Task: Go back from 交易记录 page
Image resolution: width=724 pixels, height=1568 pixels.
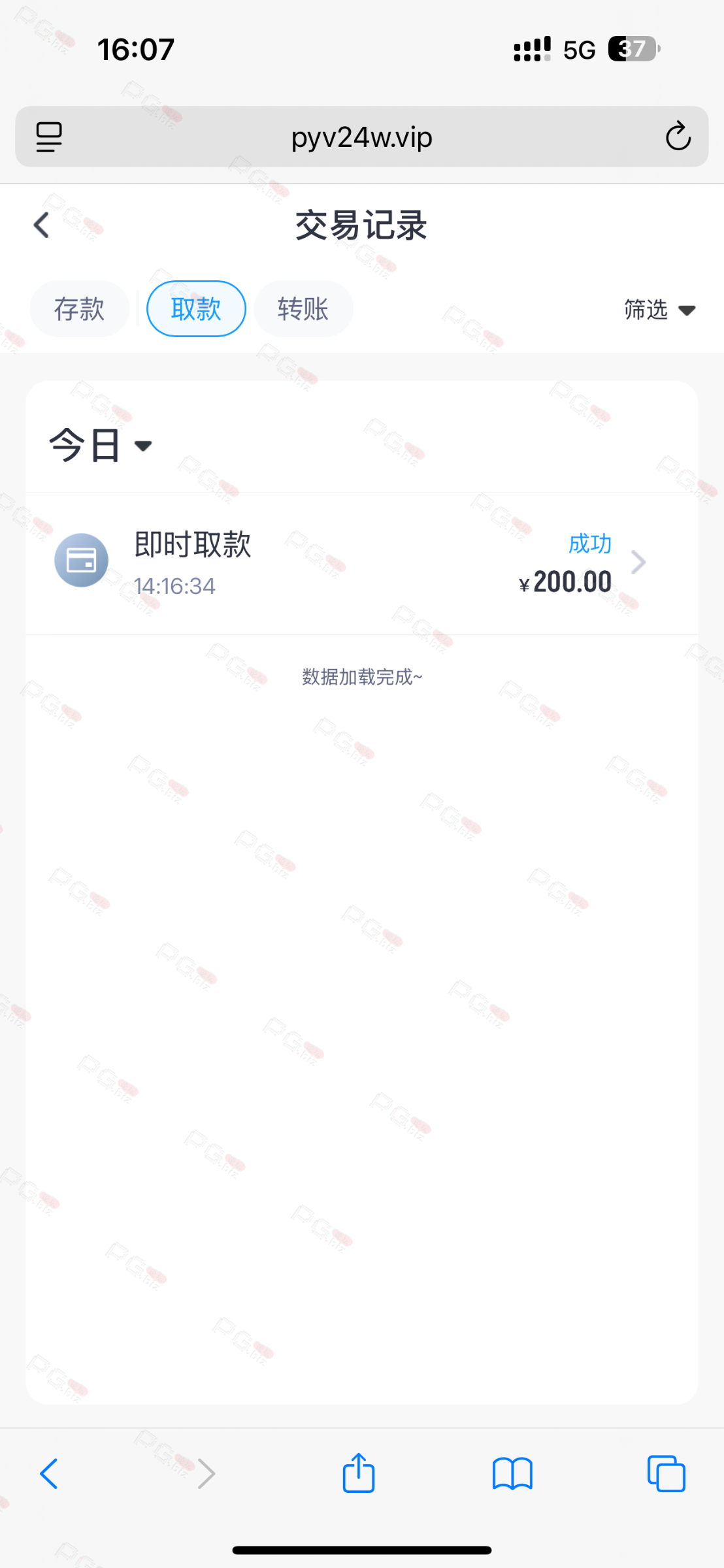Action: [x=42, y=225]
